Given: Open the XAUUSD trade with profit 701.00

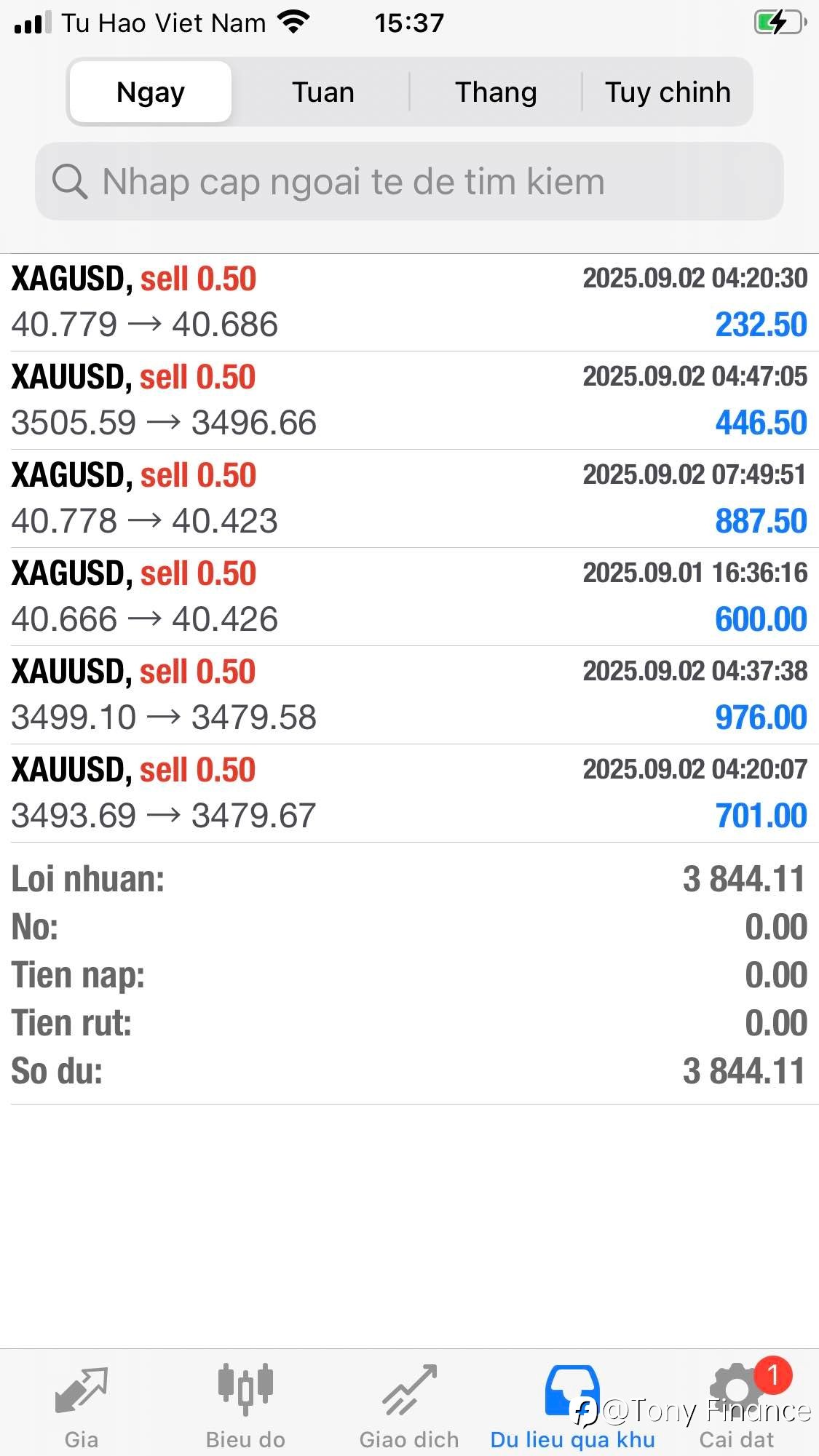Looking at the screenshot, I should click(409, 793).
